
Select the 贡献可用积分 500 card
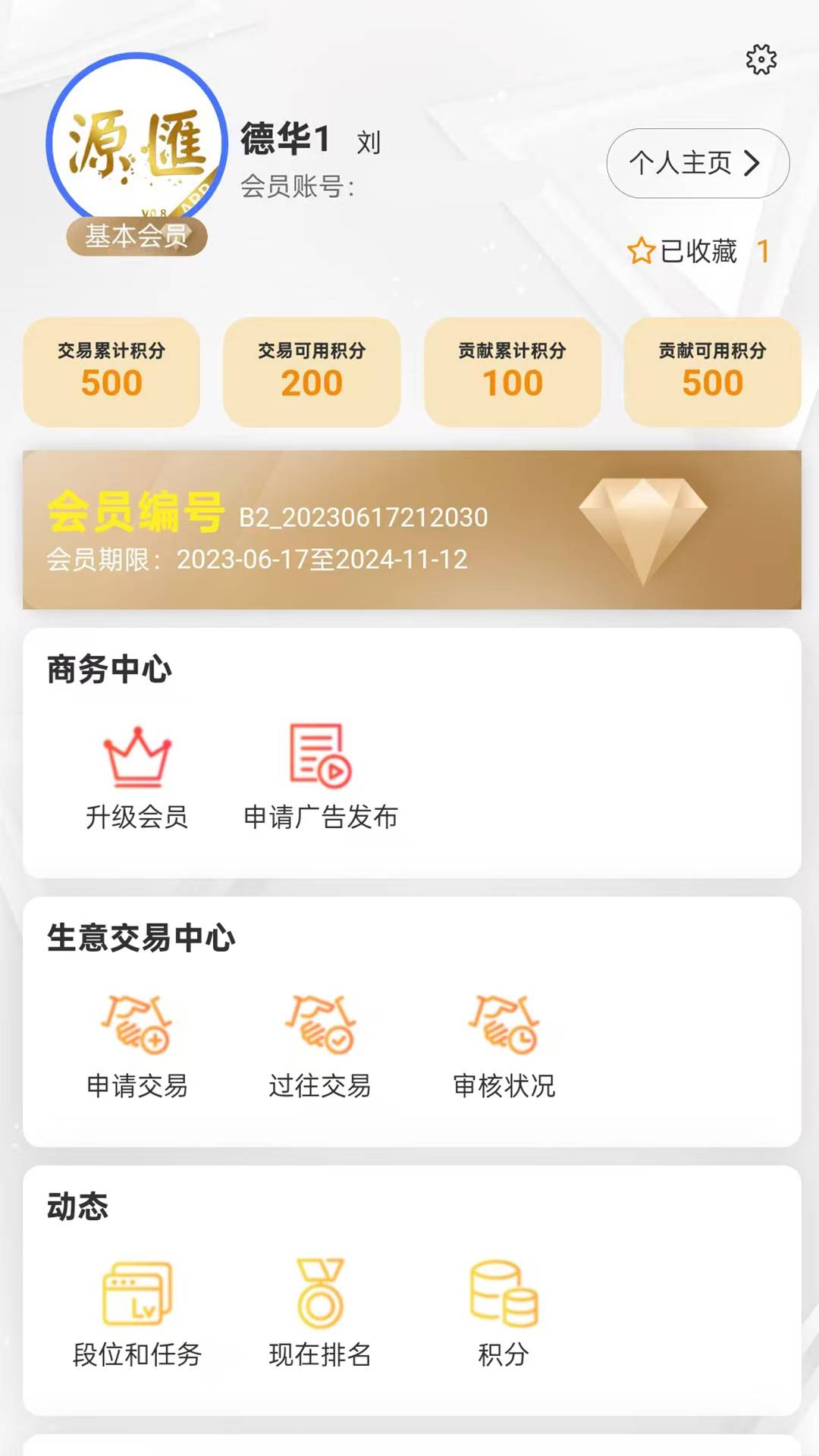click(x=713, y=372)
